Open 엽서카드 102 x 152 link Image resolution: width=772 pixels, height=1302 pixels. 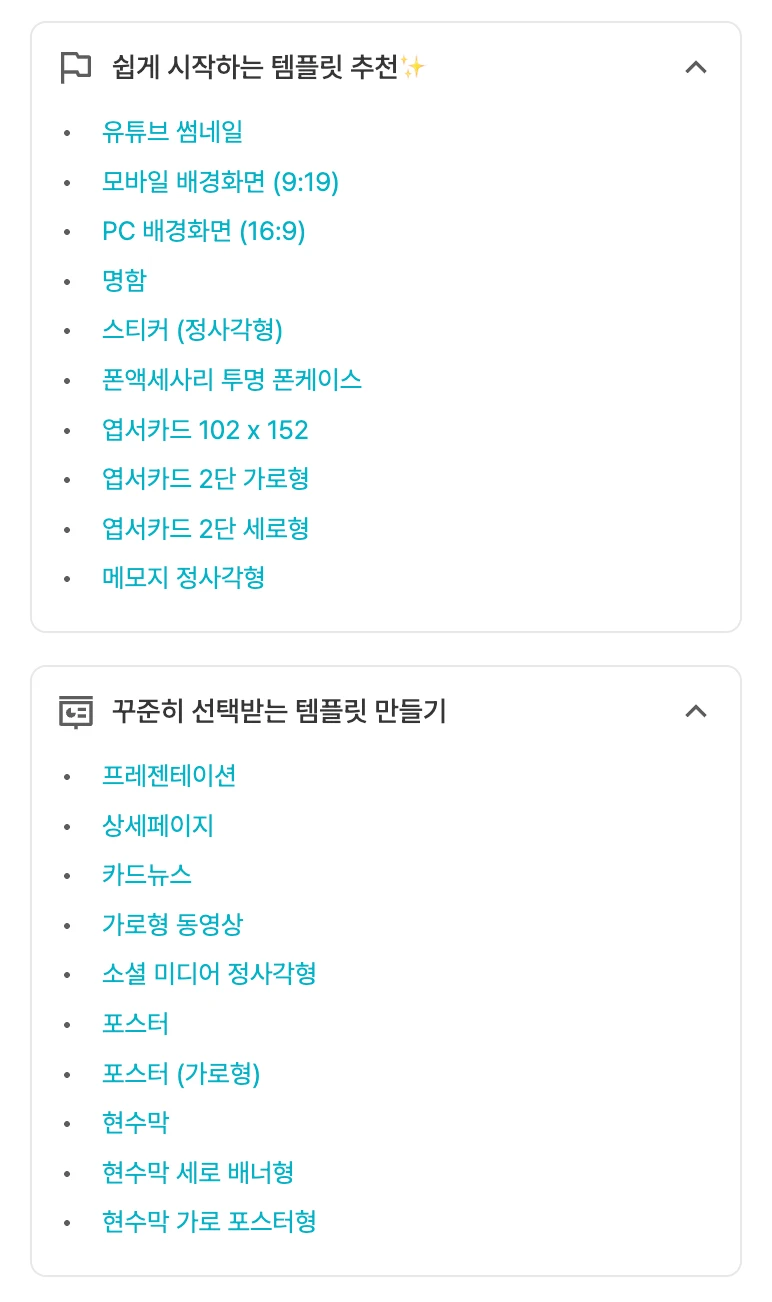coord(205,430)
